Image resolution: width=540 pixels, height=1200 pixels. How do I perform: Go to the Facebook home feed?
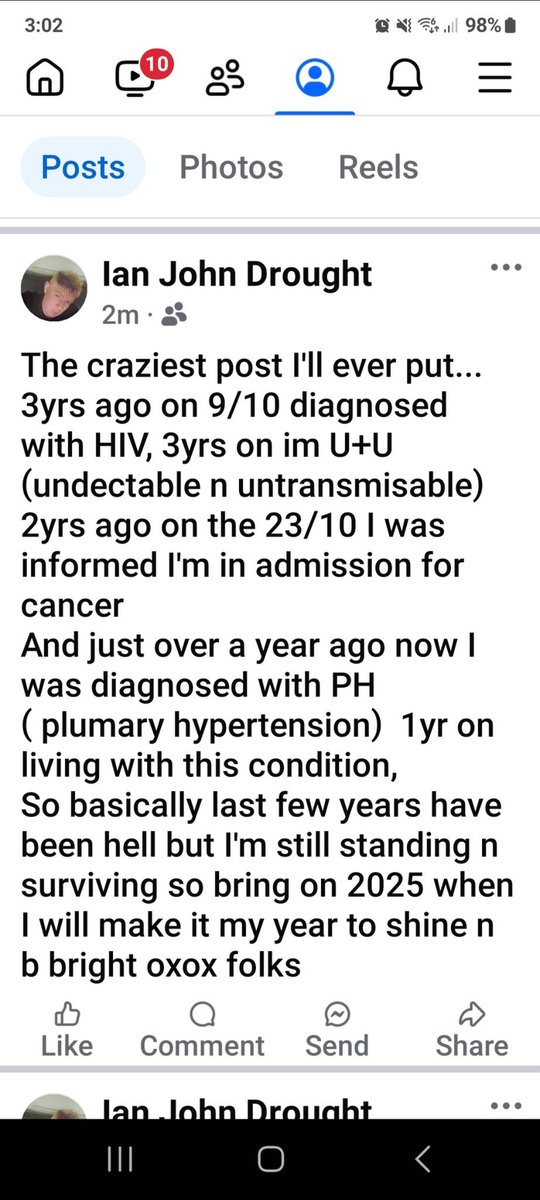pyautogui.click(x=45, y=79)
